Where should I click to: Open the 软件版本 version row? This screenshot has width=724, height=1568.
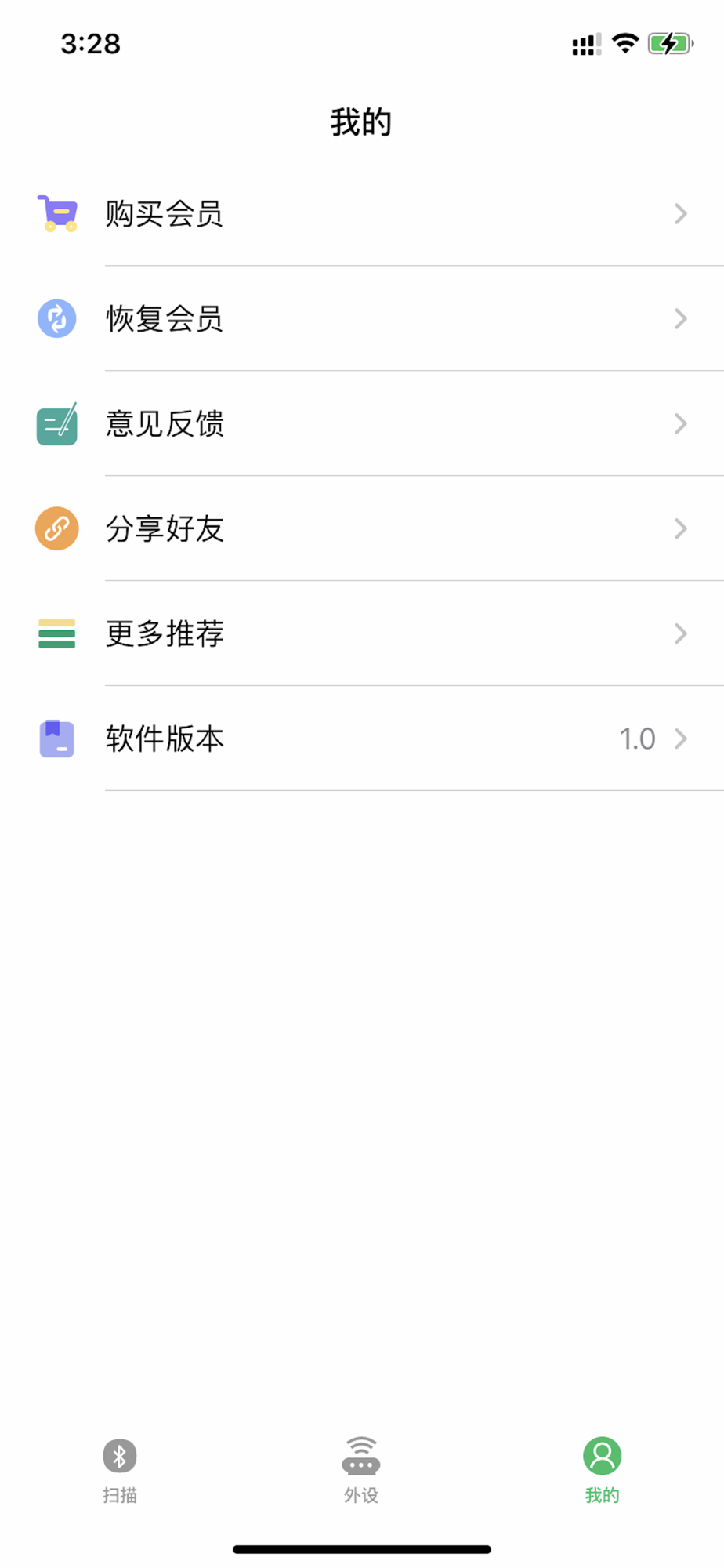coord(362,739)
